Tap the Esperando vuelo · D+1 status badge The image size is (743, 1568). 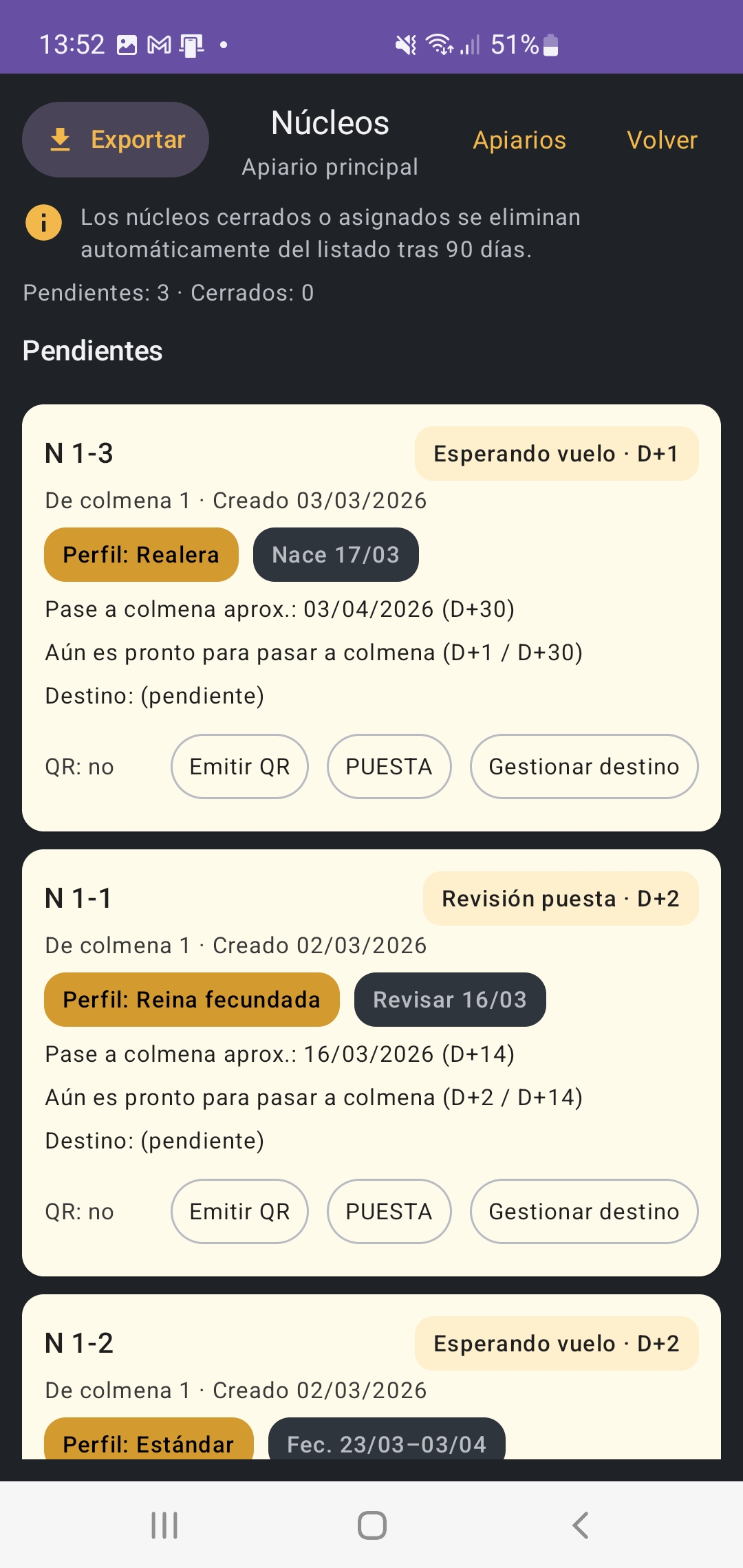(557, 453)
